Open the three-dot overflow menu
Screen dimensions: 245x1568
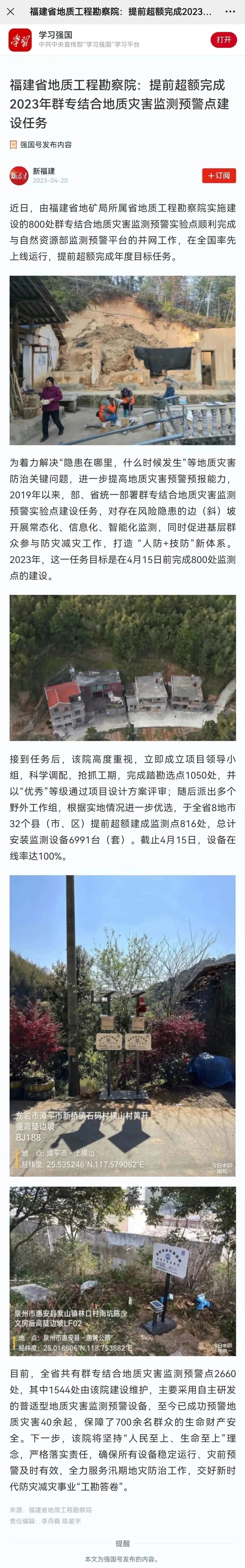pyautogui.click(x=230, y=12)
